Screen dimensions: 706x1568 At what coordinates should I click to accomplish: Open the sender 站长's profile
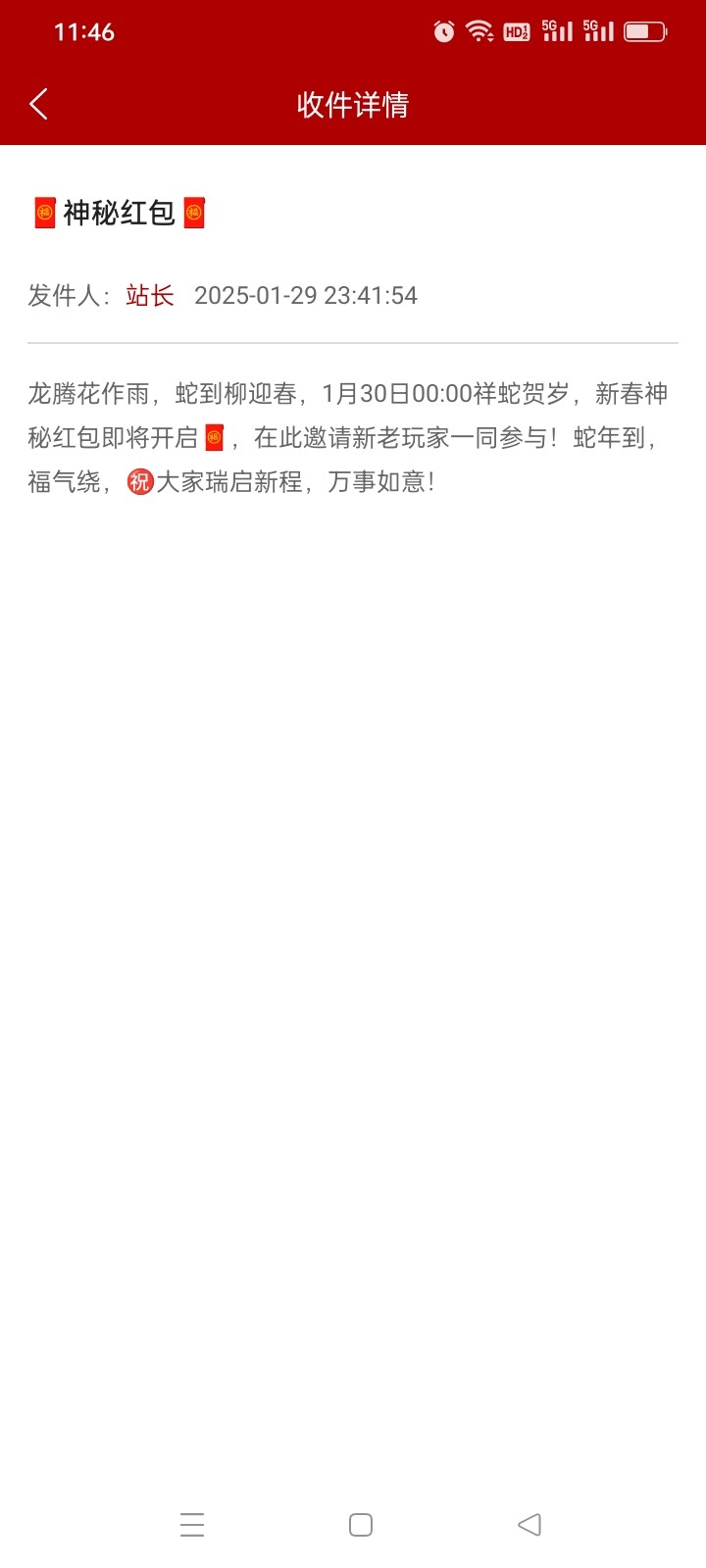(x=150, y=295)
